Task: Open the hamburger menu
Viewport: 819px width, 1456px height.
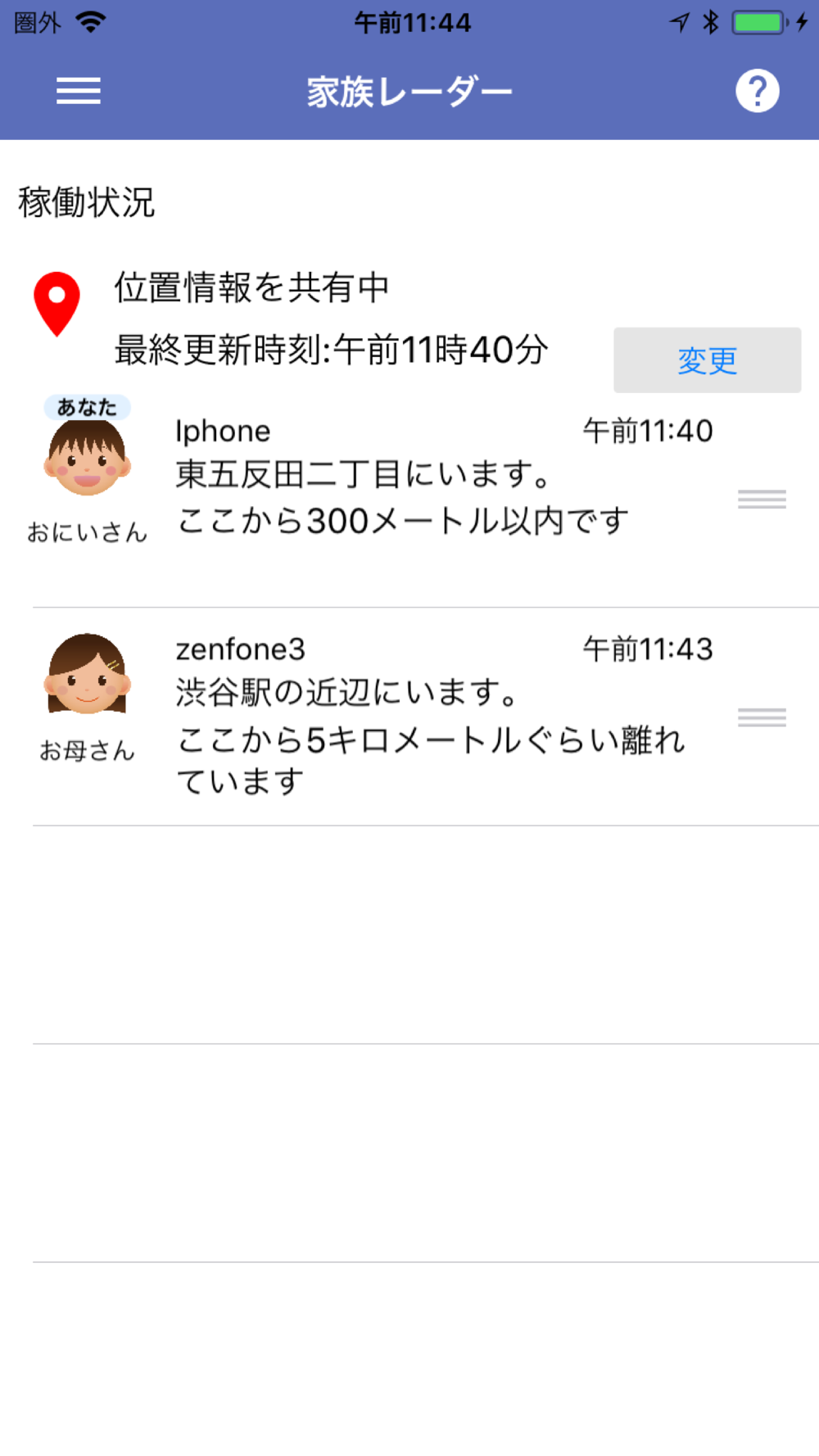Action: pos(79,91)
